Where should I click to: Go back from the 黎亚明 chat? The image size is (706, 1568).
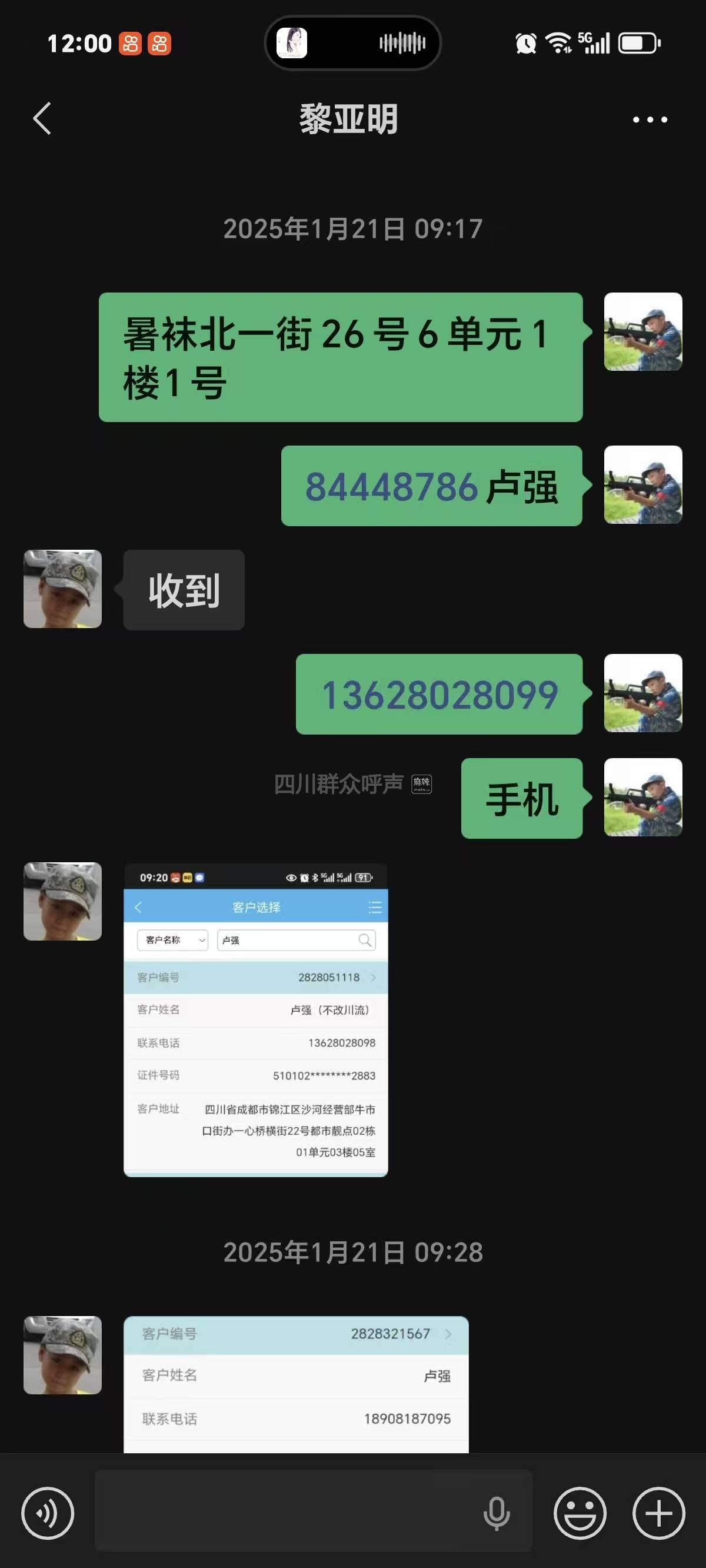tap(42, 119)
